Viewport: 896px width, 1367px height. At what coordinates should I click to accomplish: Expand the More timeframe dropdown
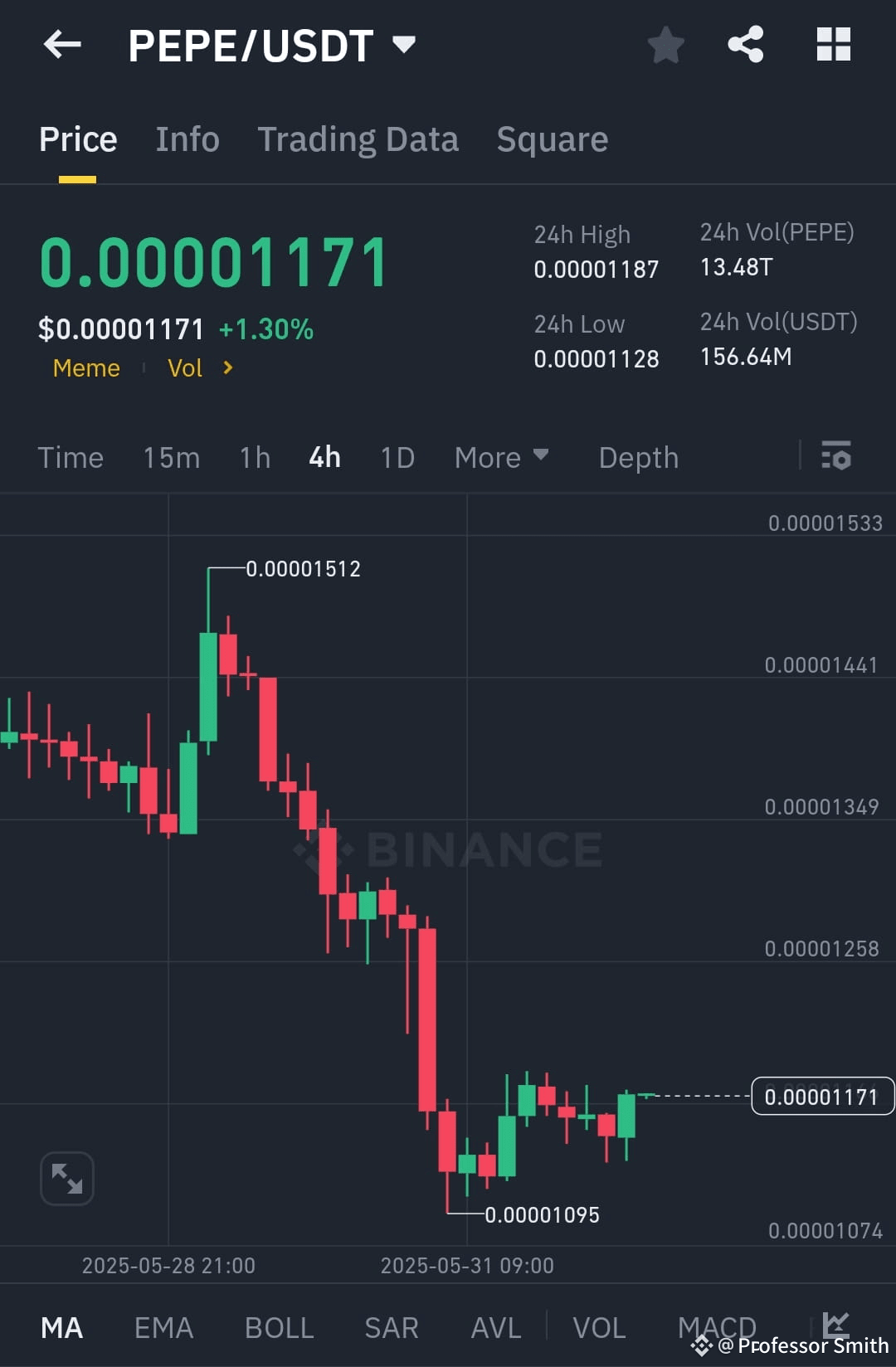point(501,457)
